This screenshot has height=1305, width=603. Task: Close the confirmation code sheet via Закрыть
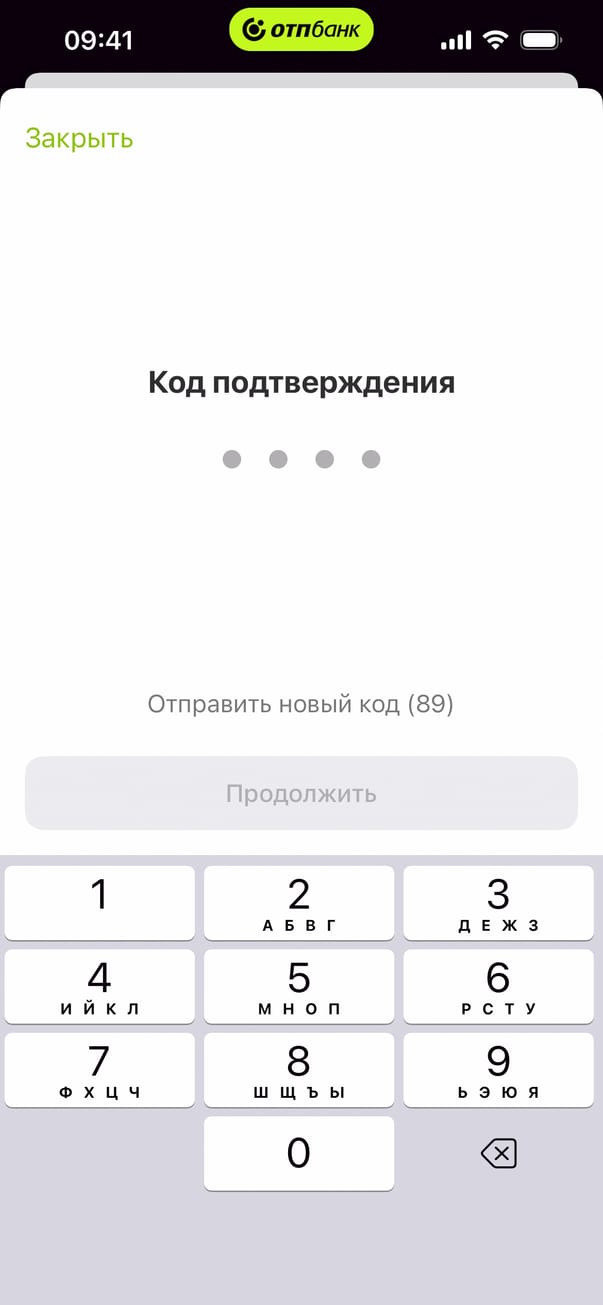click(79, 138)
